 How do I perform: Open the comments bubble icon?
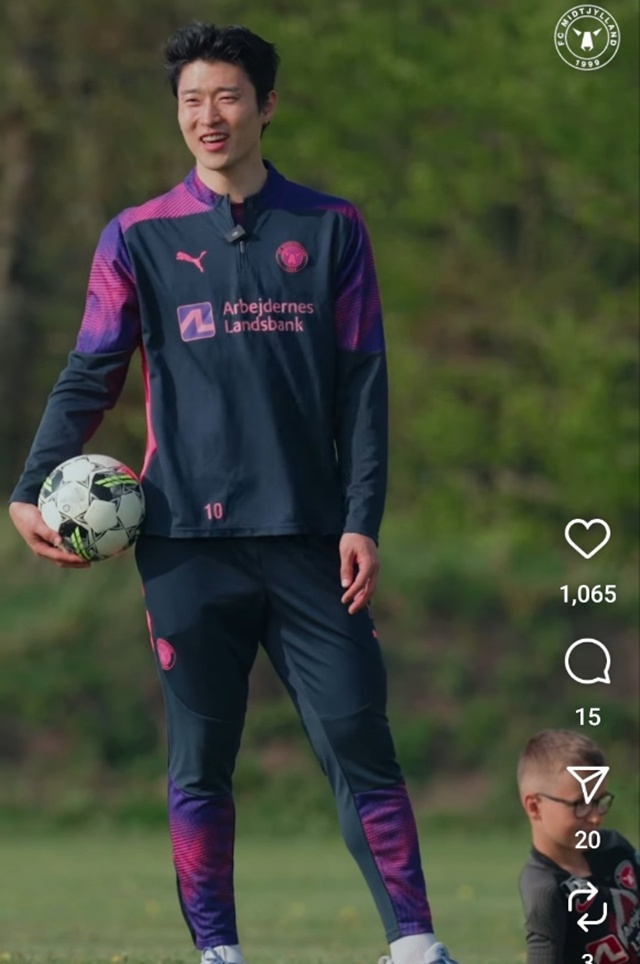coord(587,661)
